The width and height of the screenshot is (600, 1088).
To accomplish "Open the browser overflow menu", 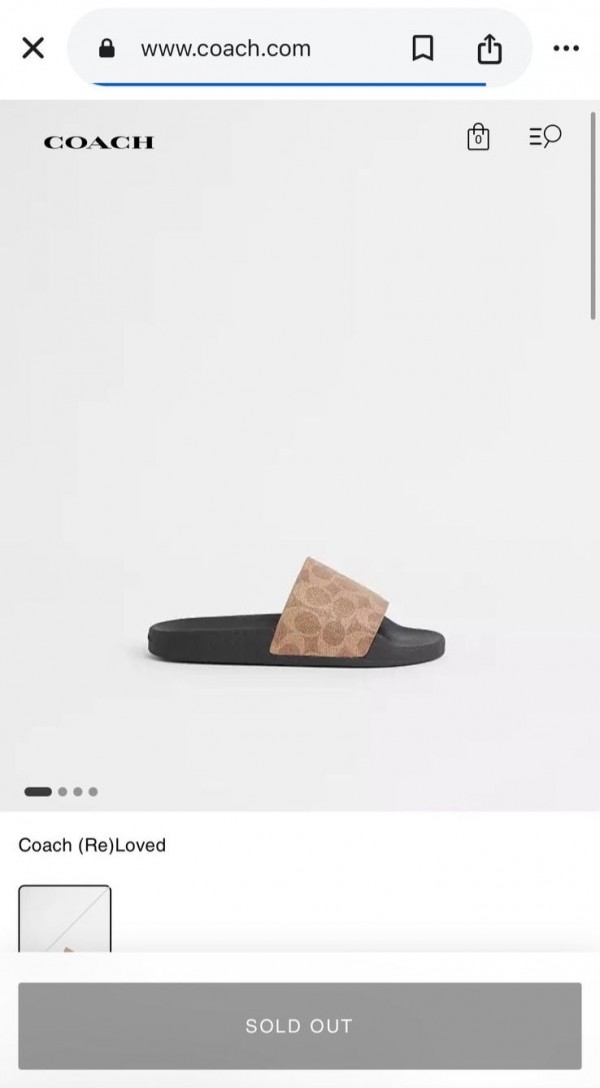I will (x=566, y=48).
